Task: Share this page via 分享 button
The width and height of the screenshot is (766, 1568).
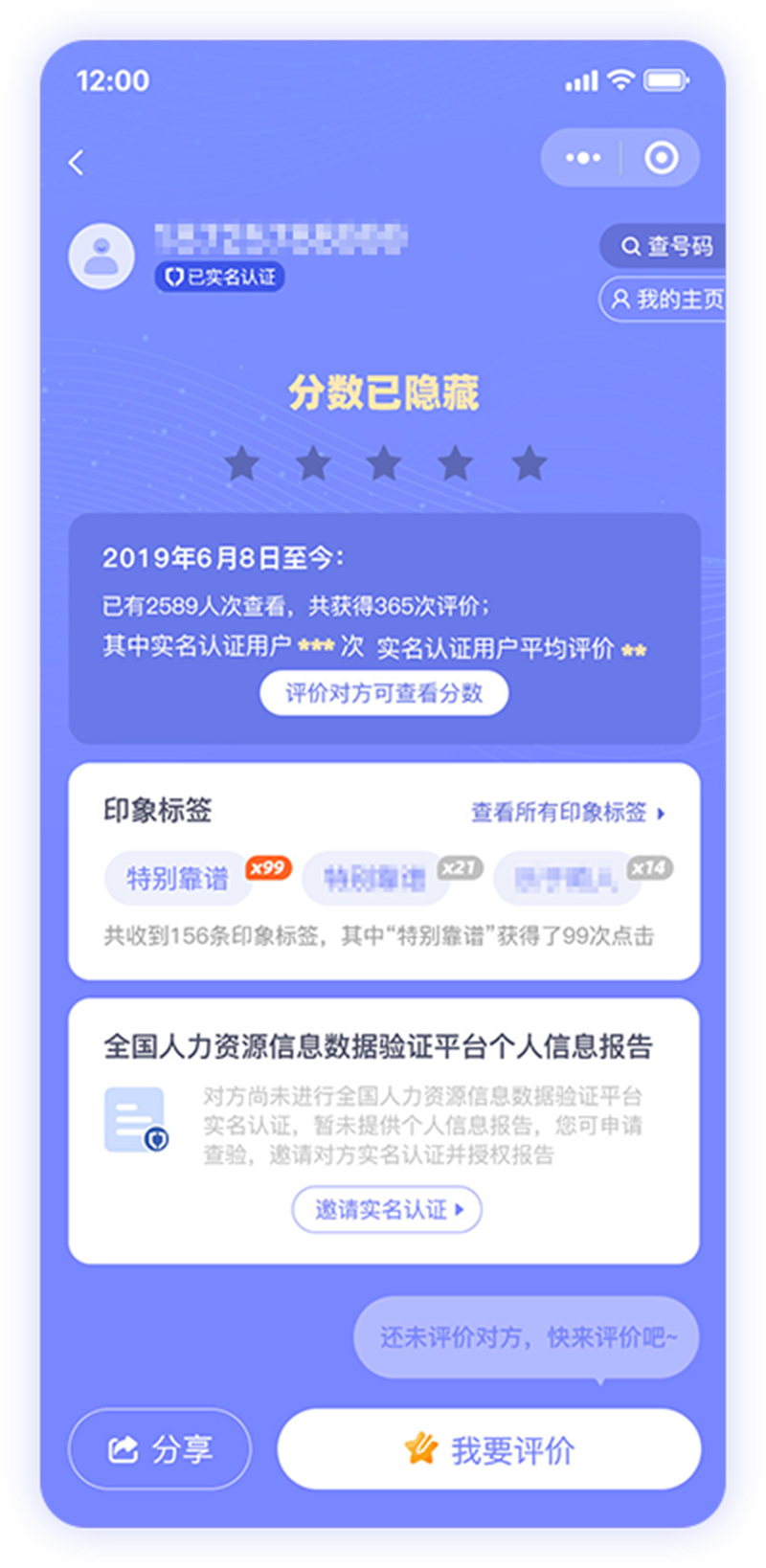Action: click(160, 1448)
